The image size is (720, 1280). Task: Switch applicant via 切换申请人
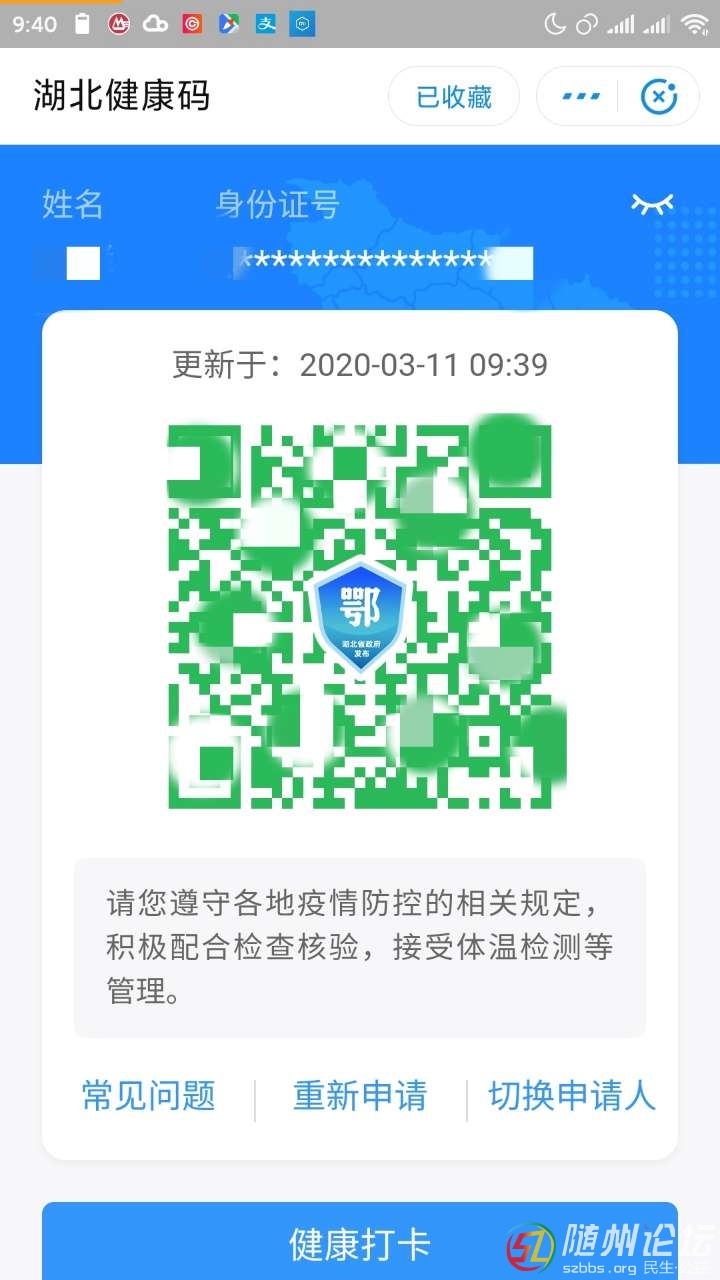coord(571,1096)
